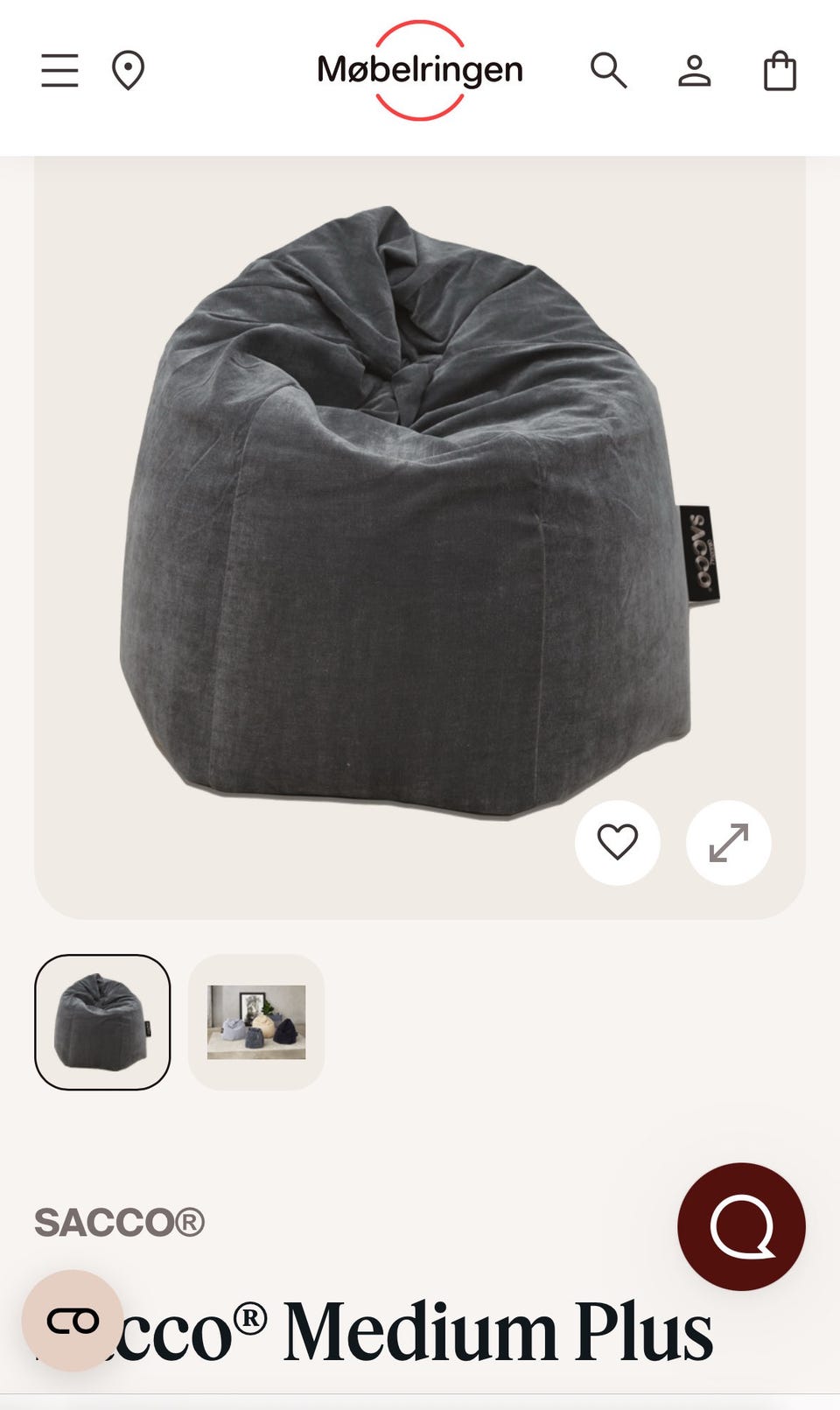Open the store locator pin
The width and height of the screenshot is (840, 1410).
pyautogui.click(x=128, y=70)
